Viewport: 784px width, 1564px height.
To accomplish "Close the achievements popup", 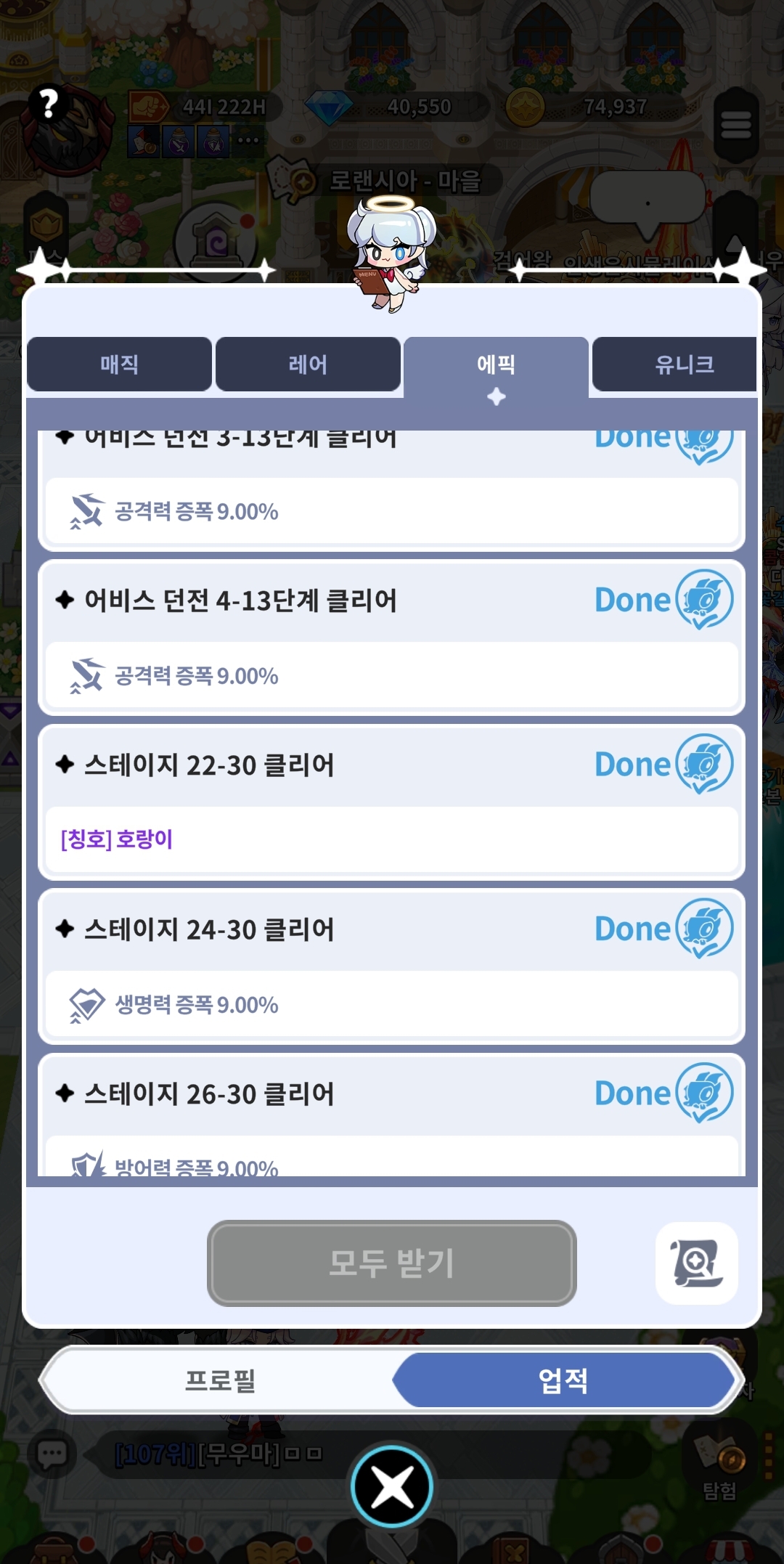I will pyautogui.click(x=392, y=1486).
